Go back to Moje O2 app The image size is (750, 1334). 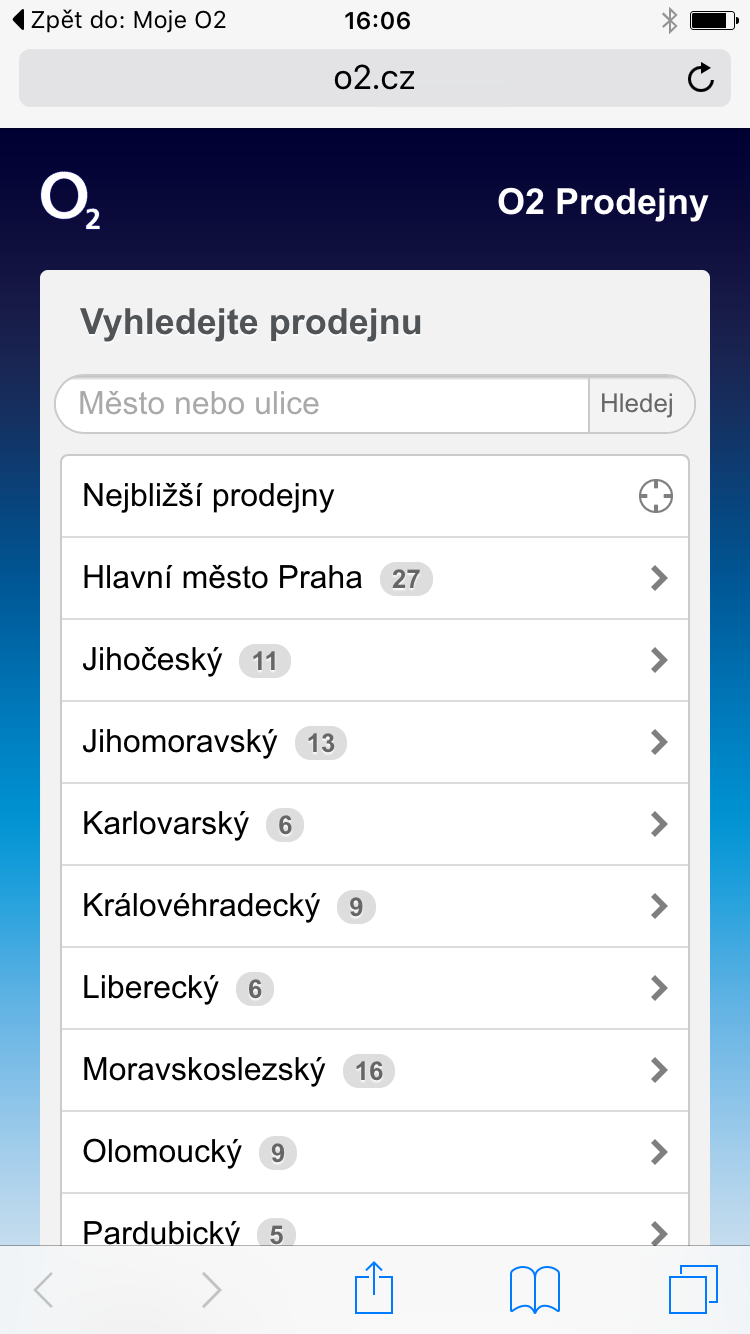119,19
